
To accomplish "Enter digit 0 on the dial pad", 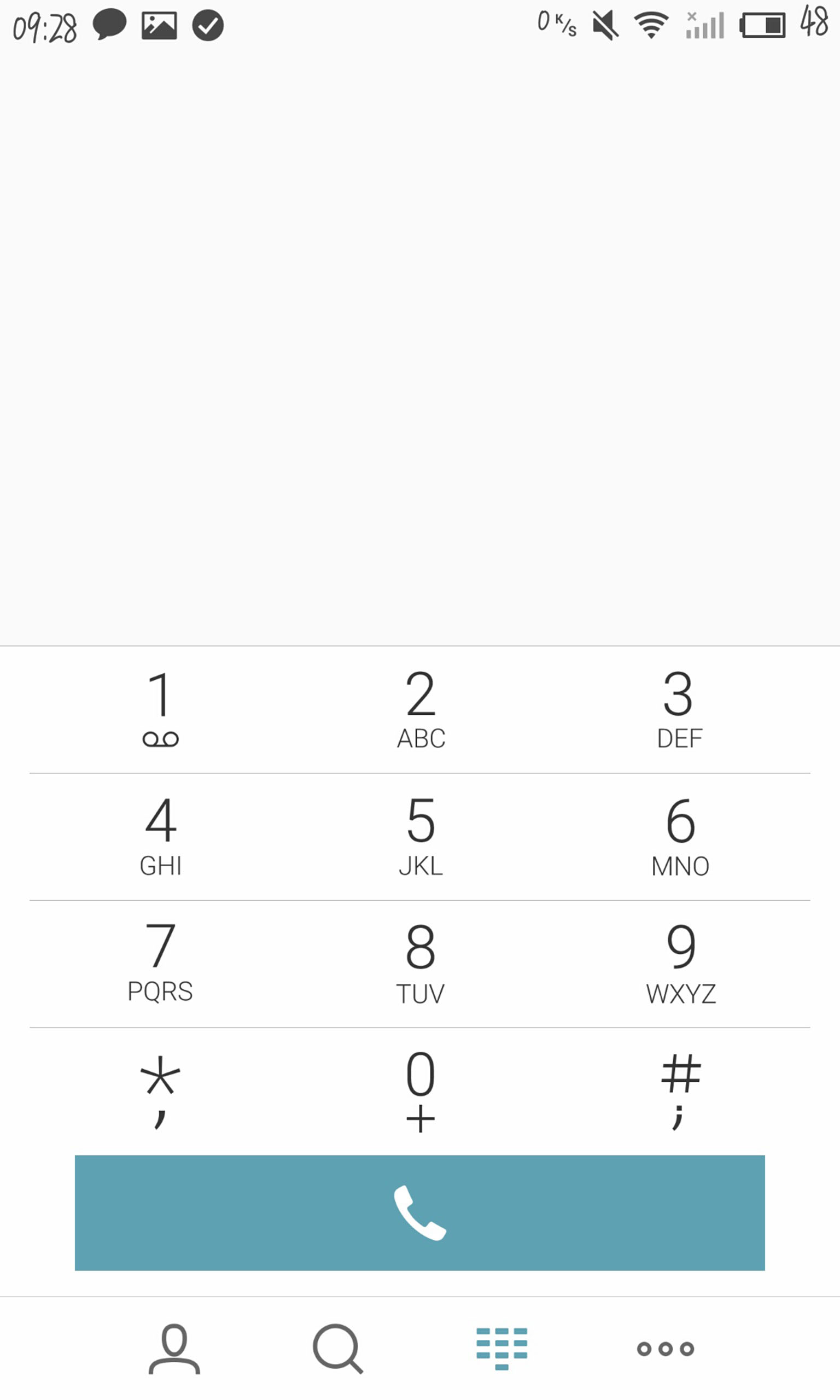I will coord(421,1091).
